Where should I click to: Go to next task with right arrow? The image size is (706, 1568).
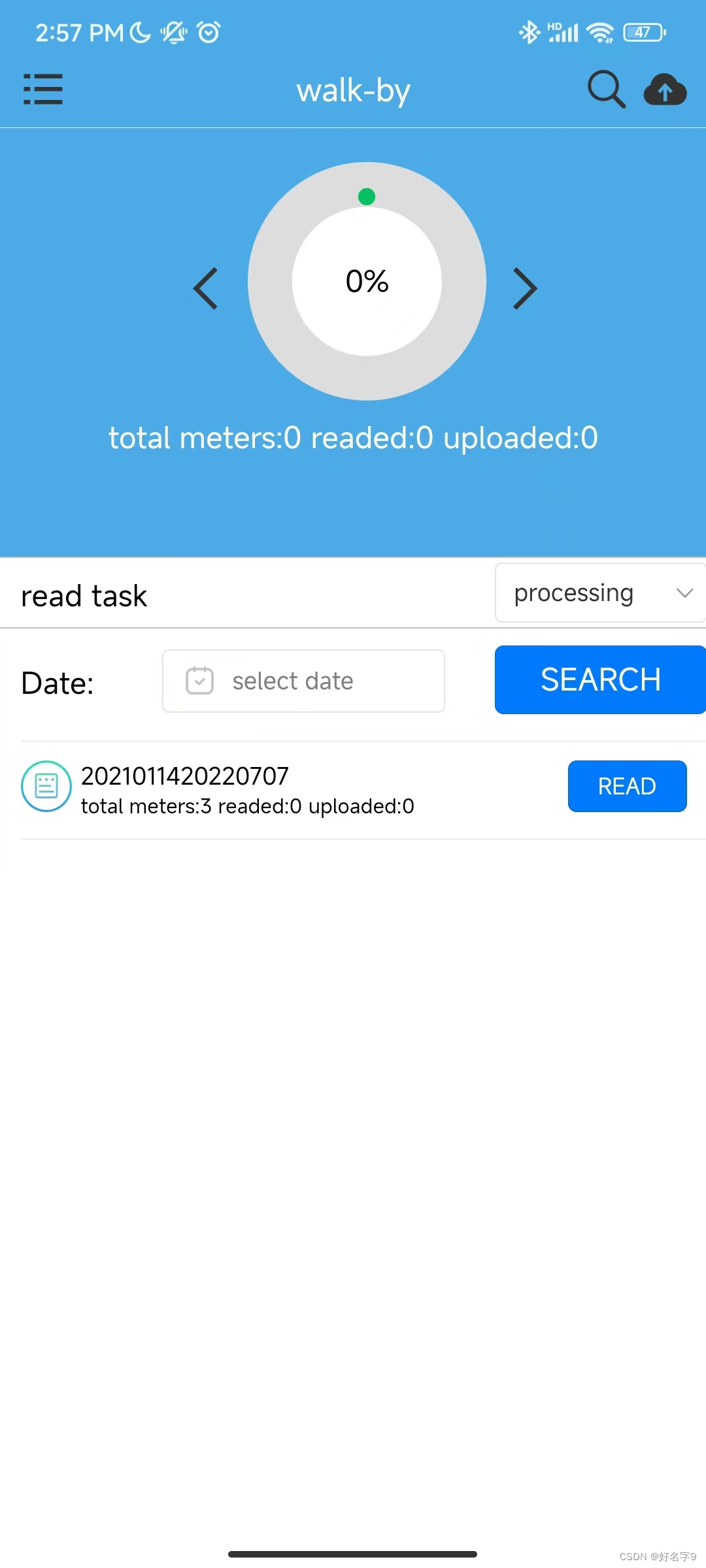(525, 288)
